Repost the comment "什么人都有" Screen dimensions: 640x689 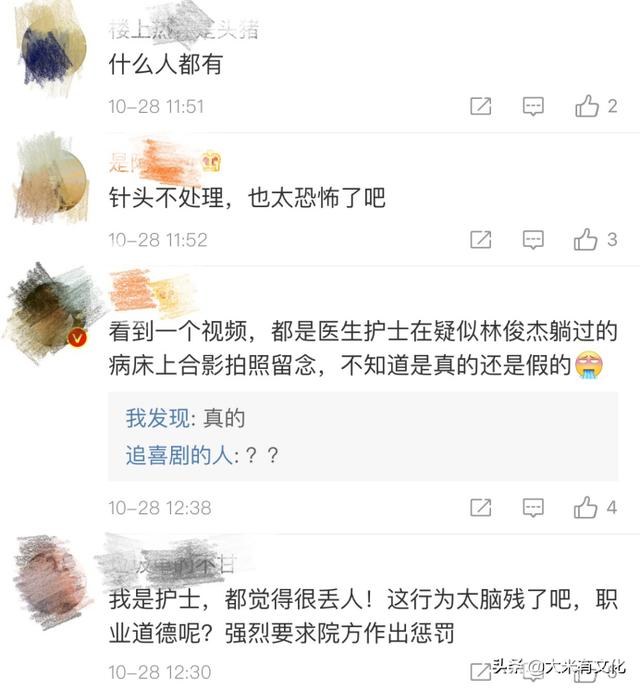[x=481, y=106]
